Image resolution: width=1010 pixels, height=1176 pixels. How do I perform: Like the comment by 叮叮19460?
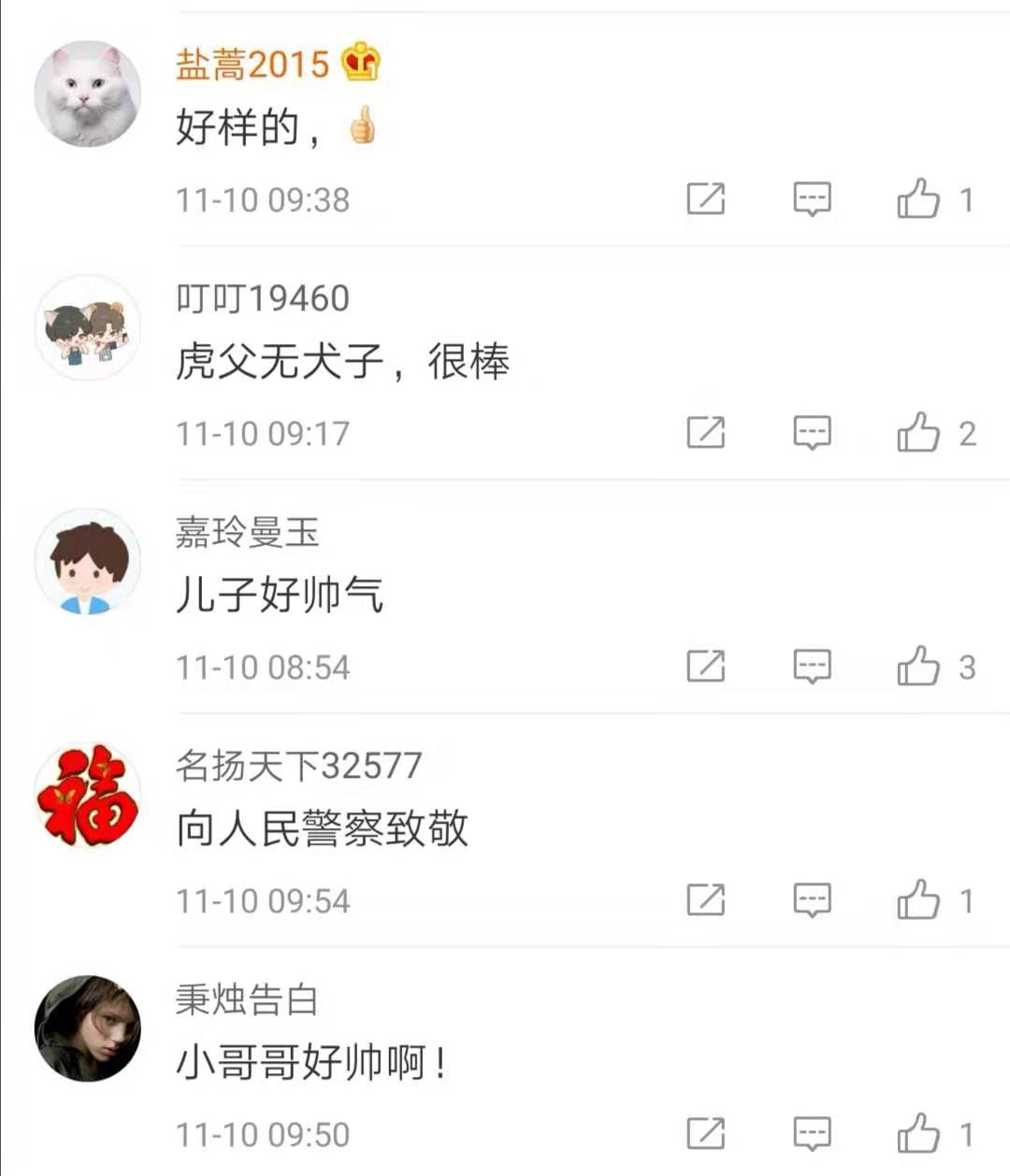917,432
